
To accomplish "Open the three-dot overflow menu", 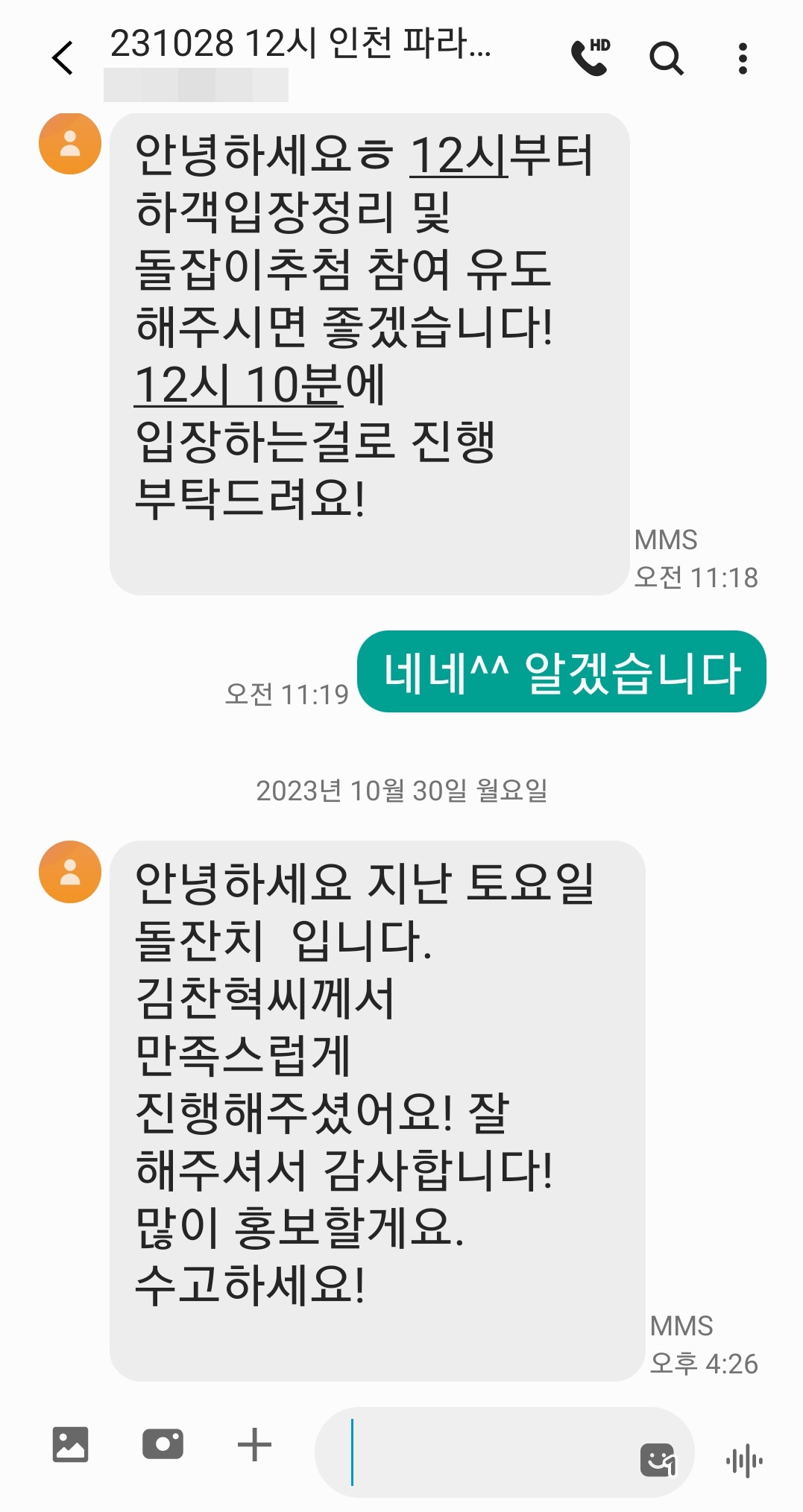I will tap(743, 58).
